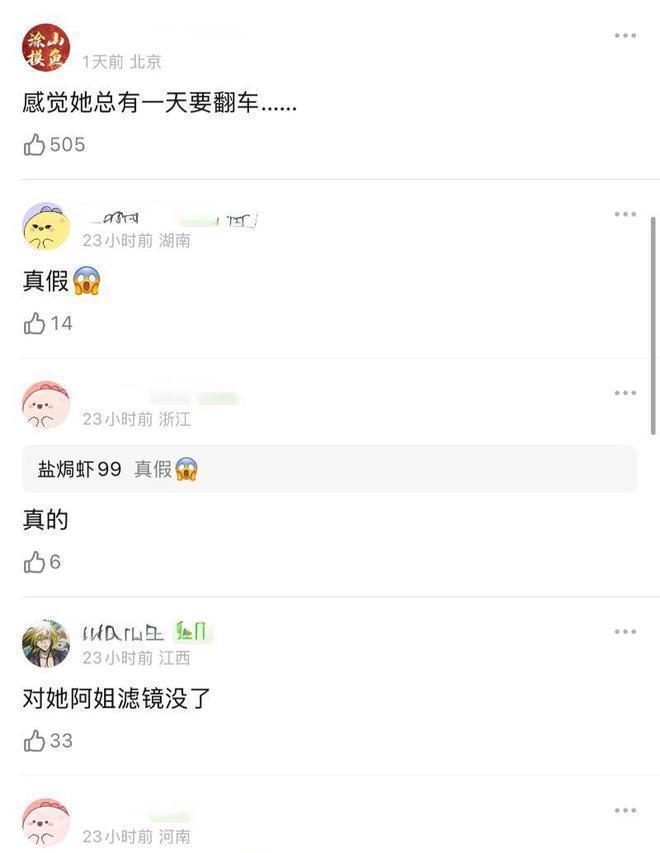
Task: Open more options for the 北京 commenter's comment
Action: pyautogui.click(x=625, y=36)
